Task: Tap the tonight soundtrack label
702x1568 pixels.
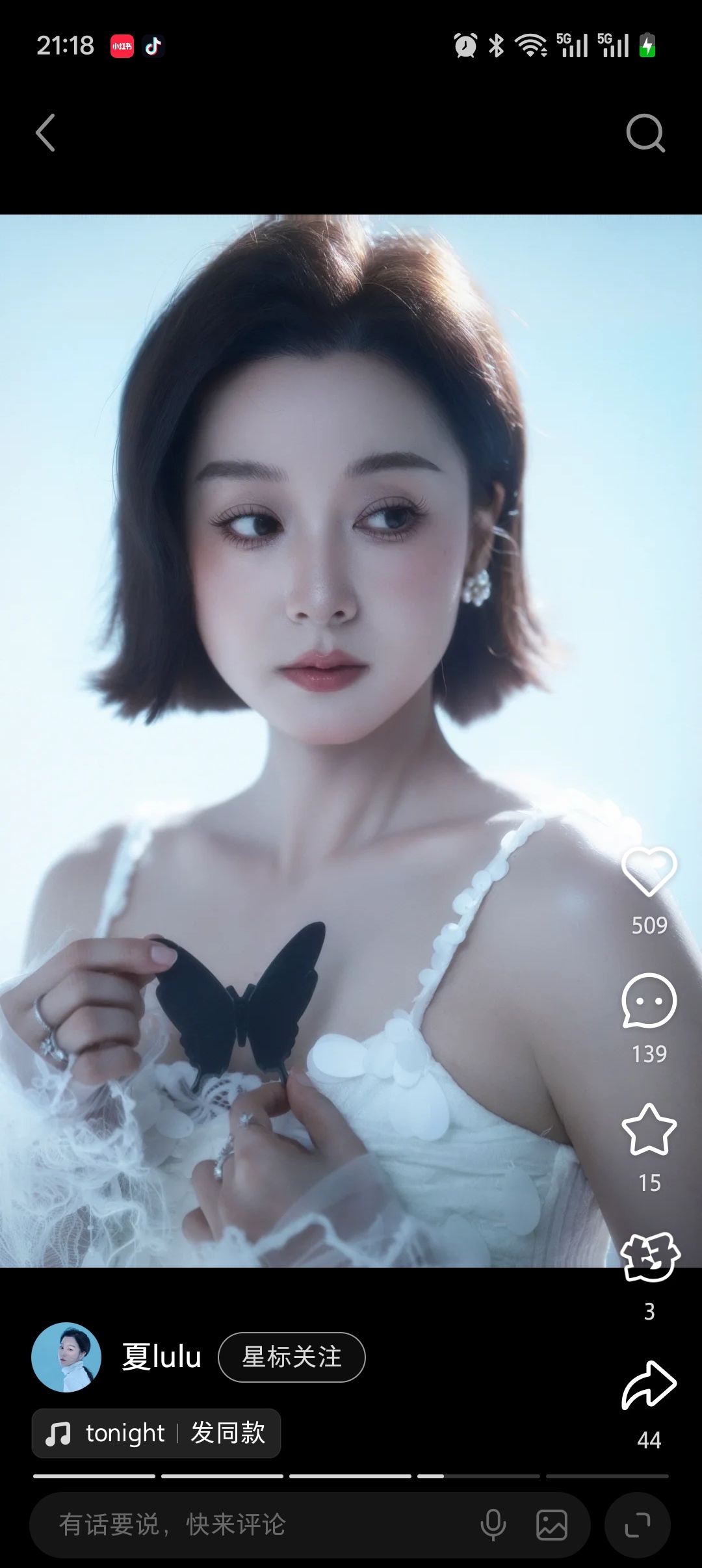Action: pyautogui.click(x=125, y=1433)
